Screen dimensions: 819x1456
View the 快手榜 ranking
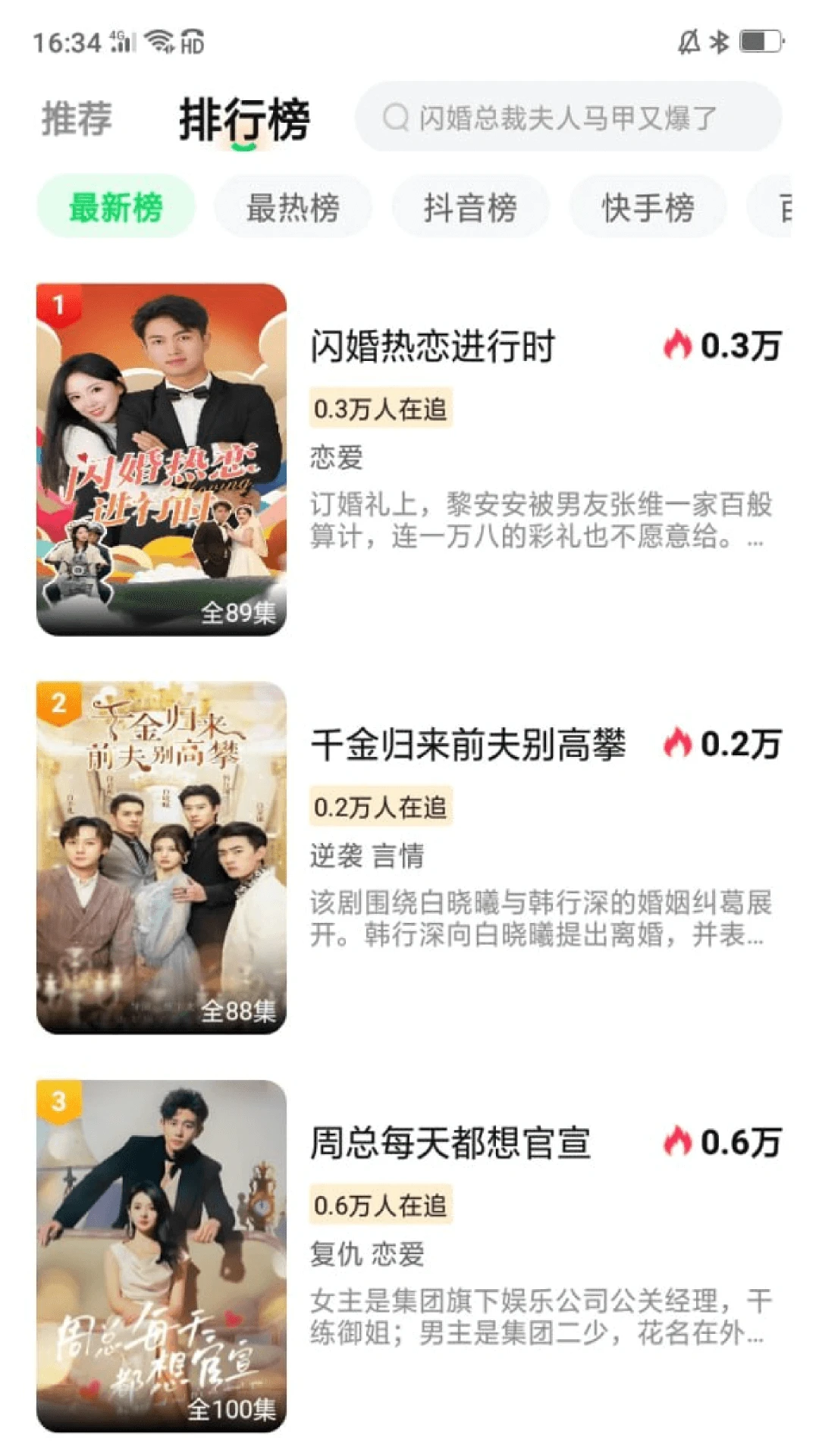coord(648,207)
